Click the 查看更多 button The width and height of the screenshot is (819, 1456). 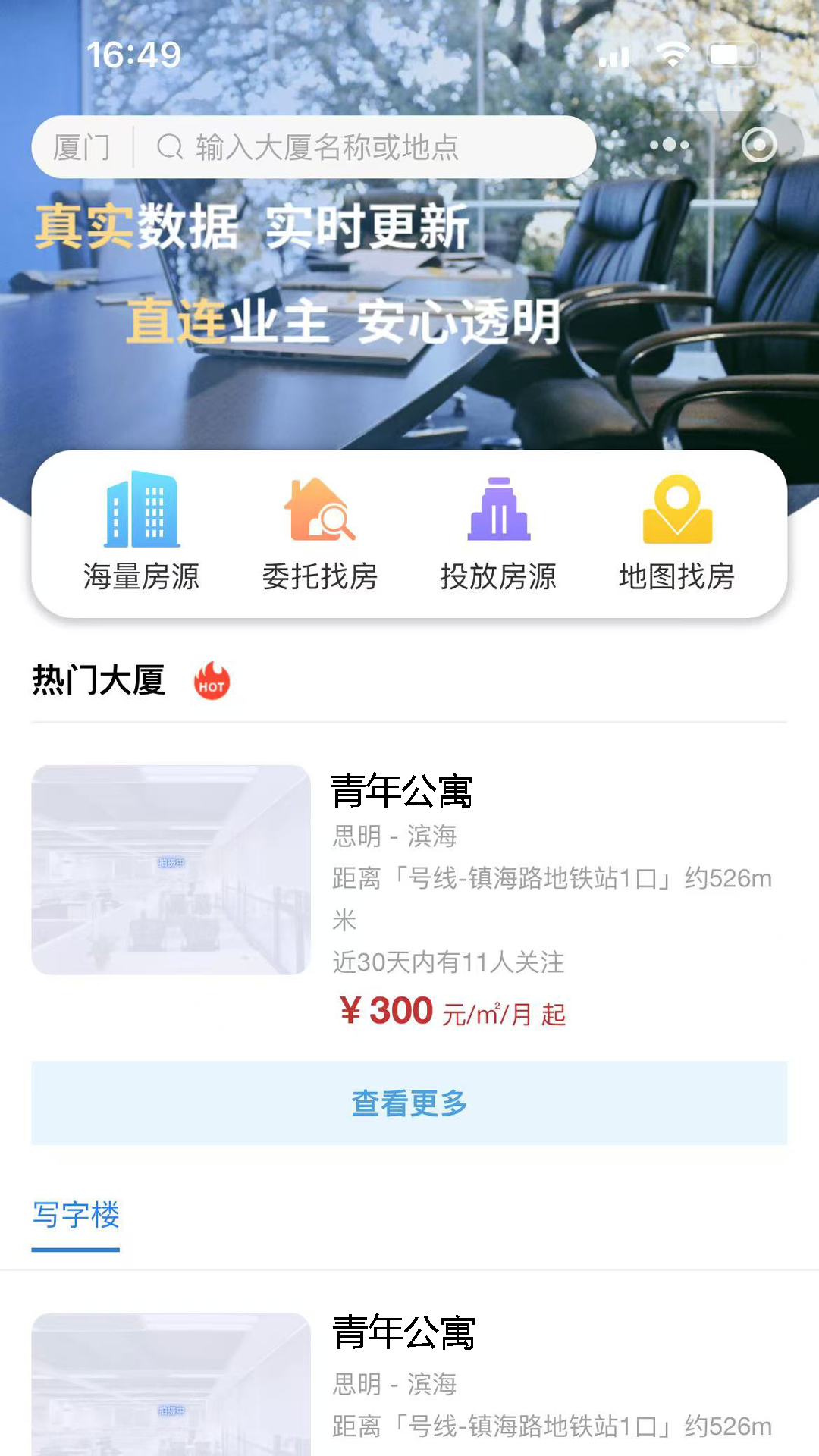pyautogui.click(x=409, y=1104)
